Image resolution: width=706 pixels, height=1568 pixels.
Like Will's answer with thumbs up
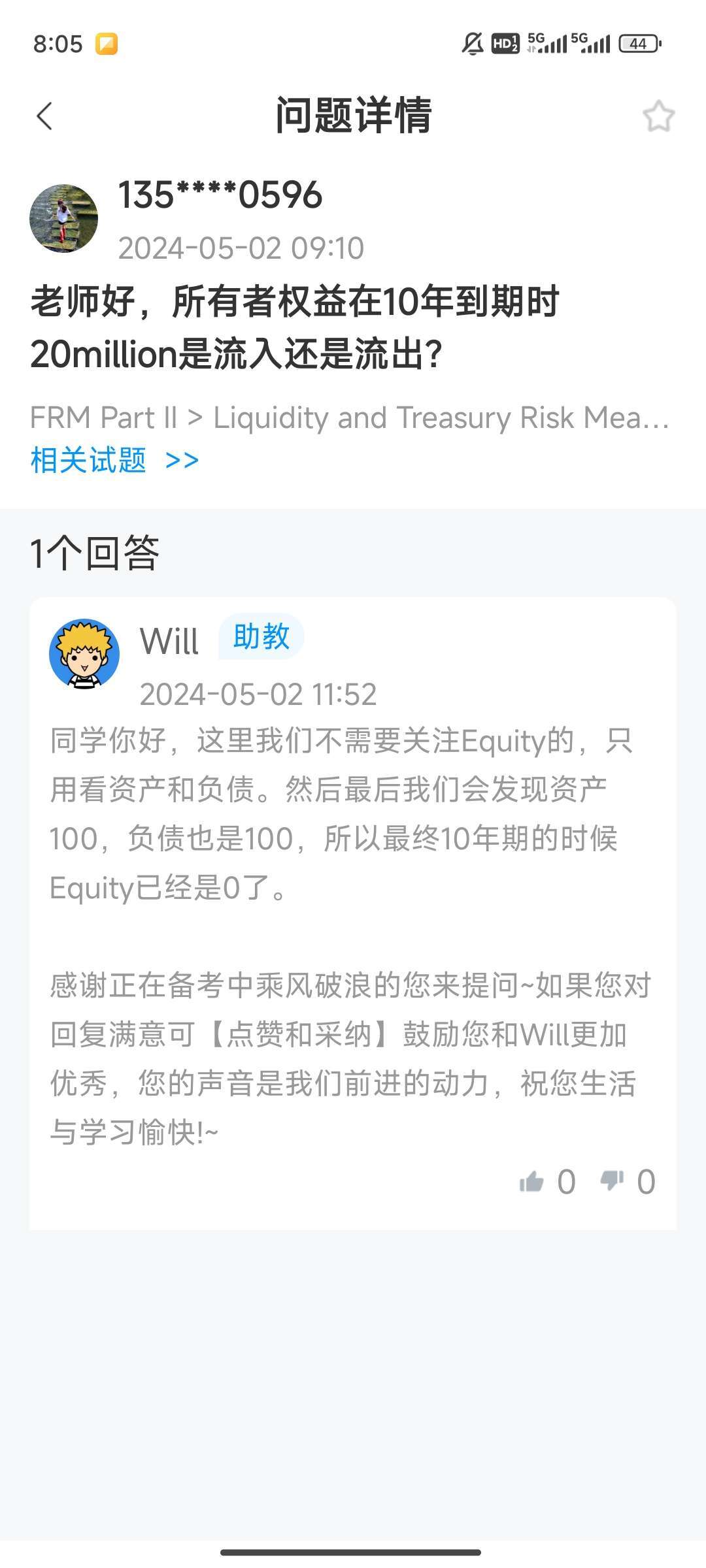(532, 1181)
